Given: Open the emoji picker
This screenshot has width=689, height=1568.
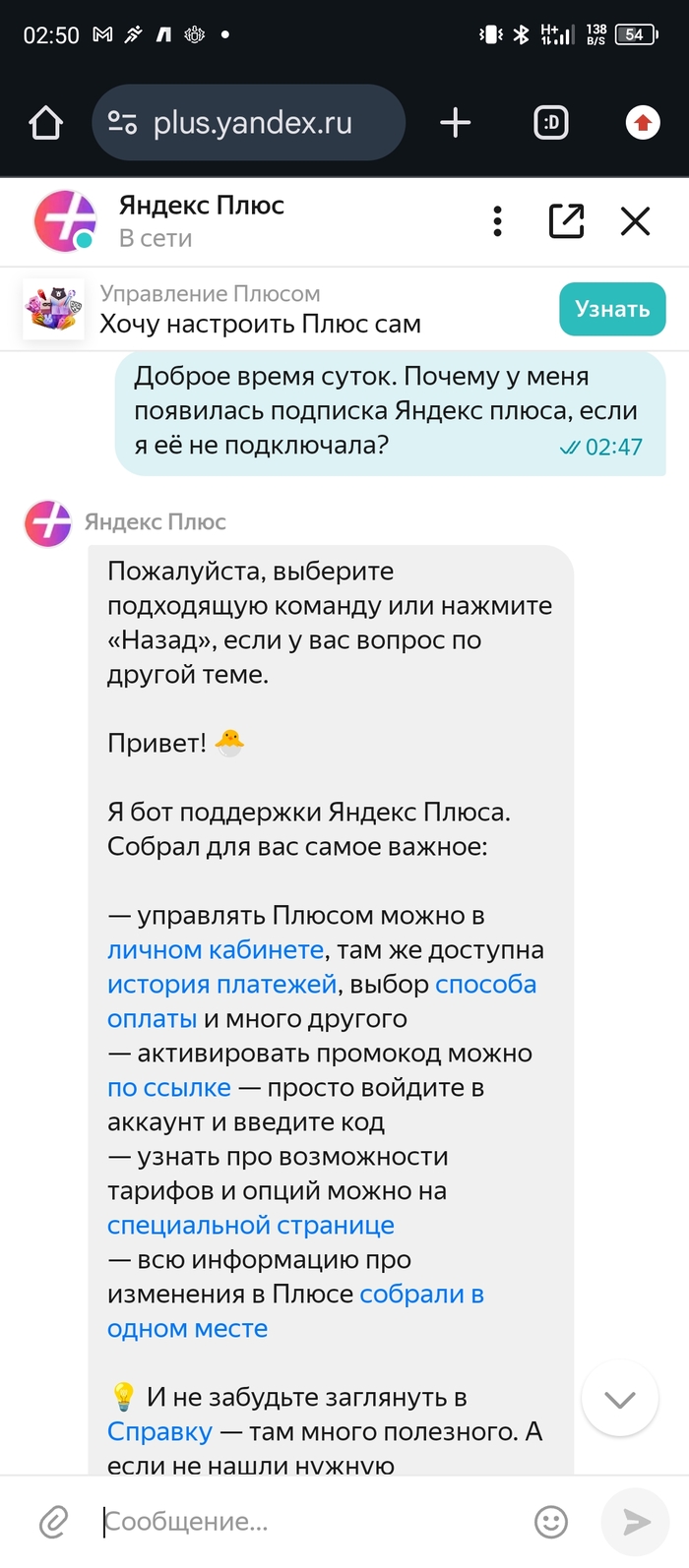Looking at the screenshot, I should [x=551, y=1522].
